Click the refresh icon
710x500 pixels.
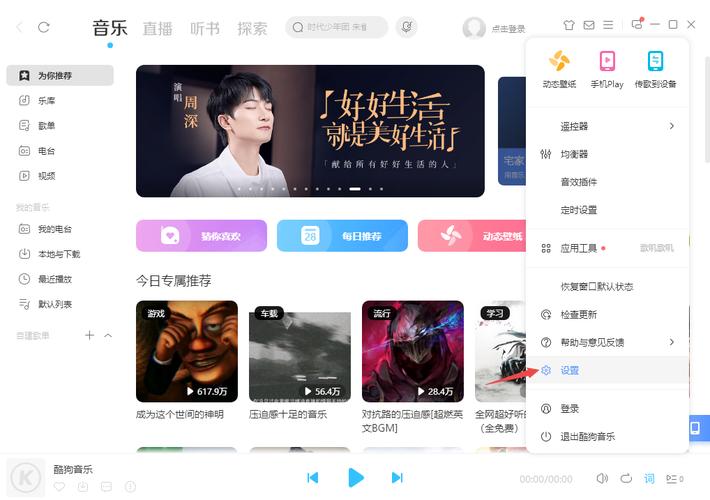[x=43, y=27]
